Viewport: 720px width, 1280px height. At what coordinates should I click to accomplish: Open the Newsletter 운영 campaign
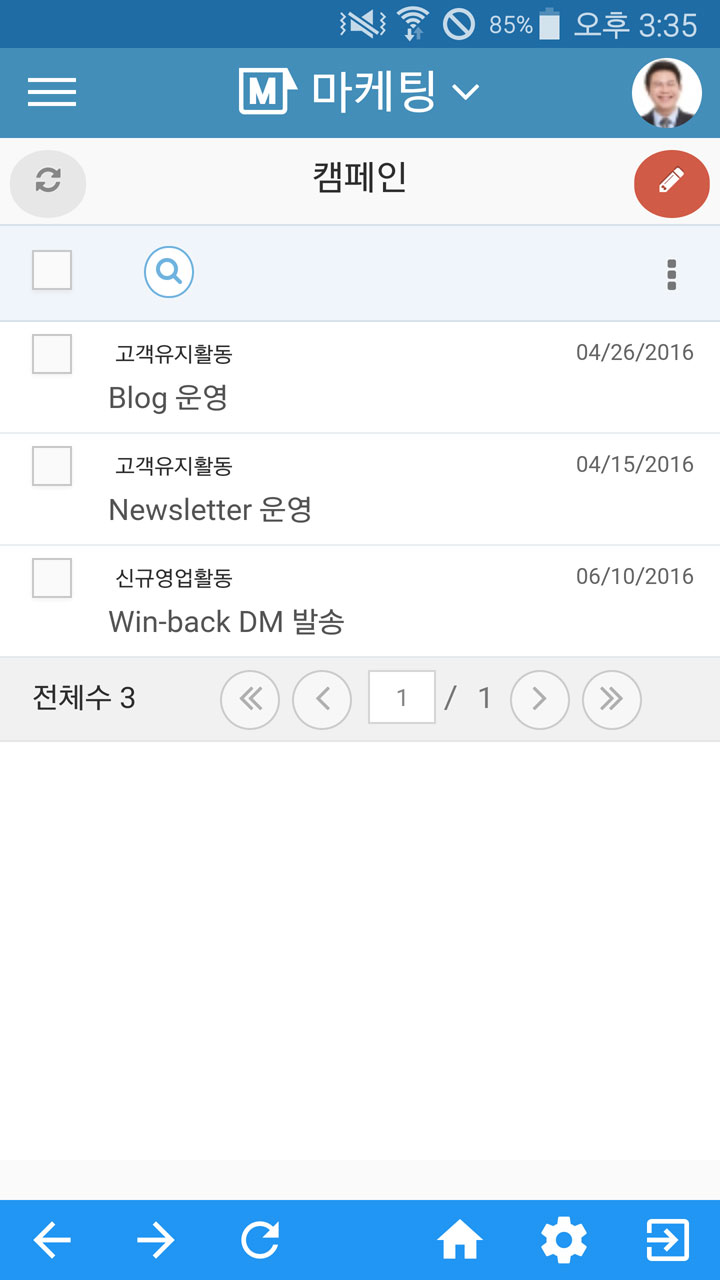210,510
